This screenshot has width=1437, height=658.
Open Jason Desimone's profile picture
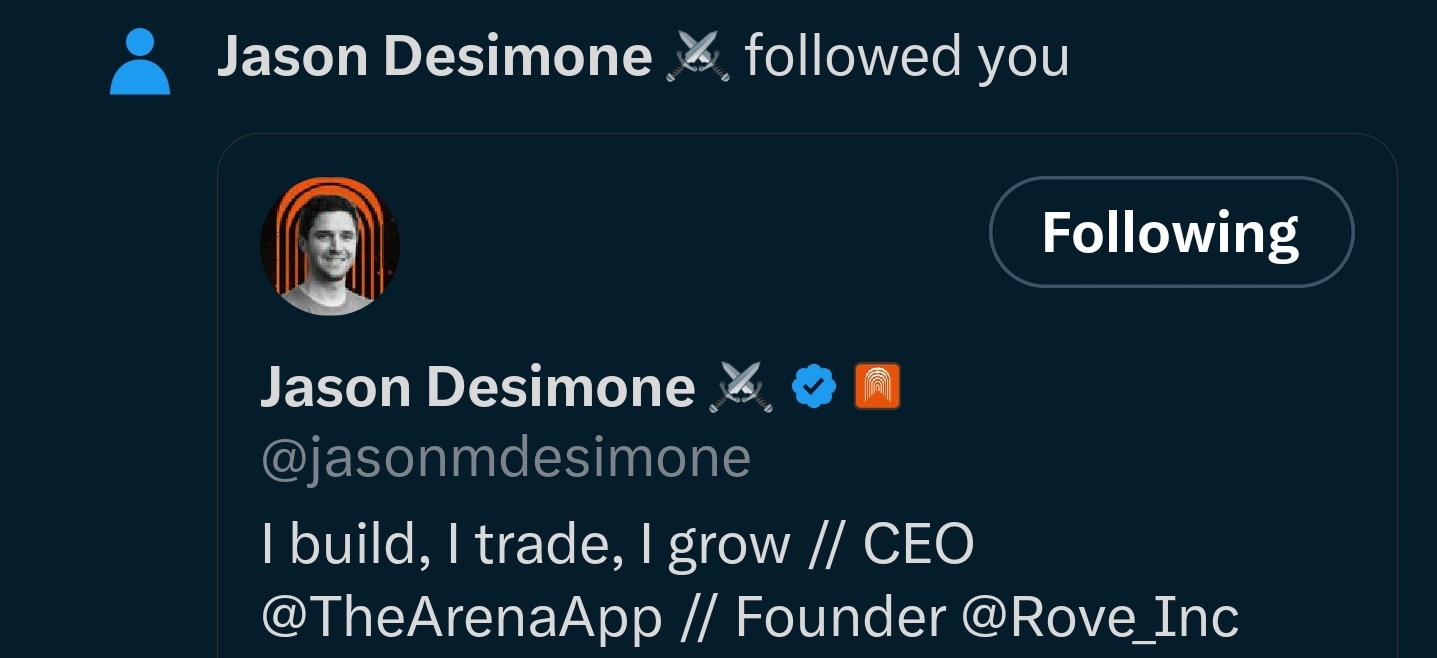tap(330, 246)
